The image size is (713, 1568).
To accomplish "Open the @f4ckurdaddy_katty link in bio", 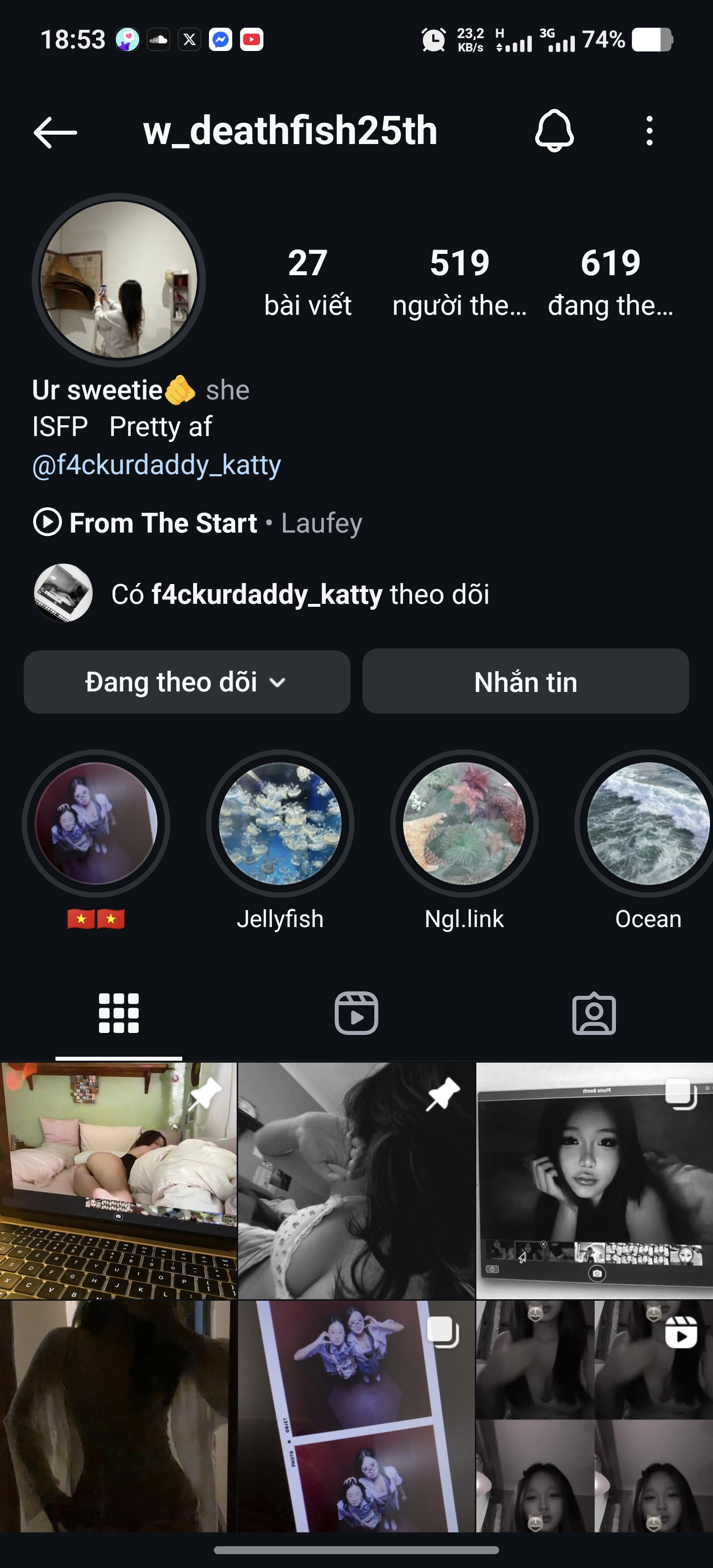I will point(156,465).
